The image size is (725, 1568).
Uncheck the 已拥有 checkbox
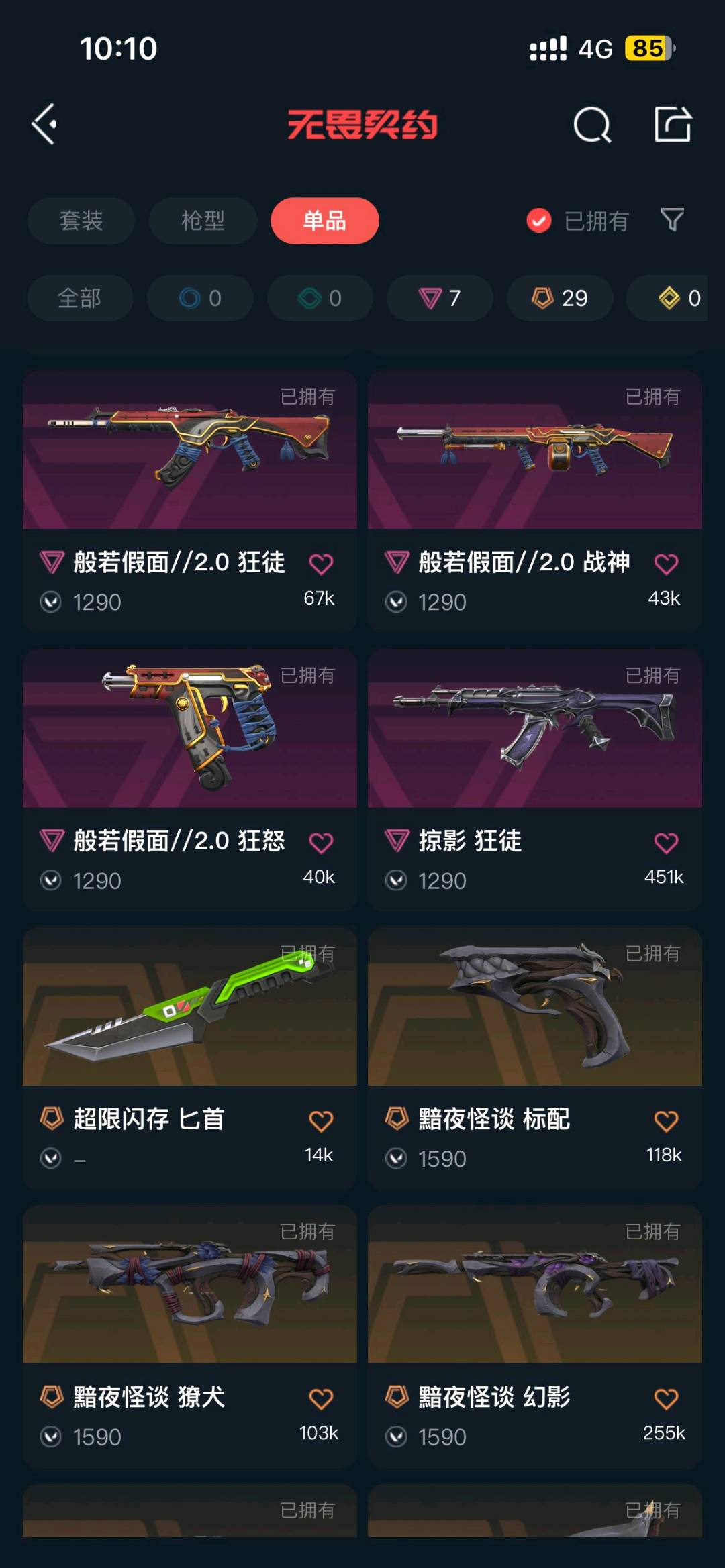coord(538,221)
